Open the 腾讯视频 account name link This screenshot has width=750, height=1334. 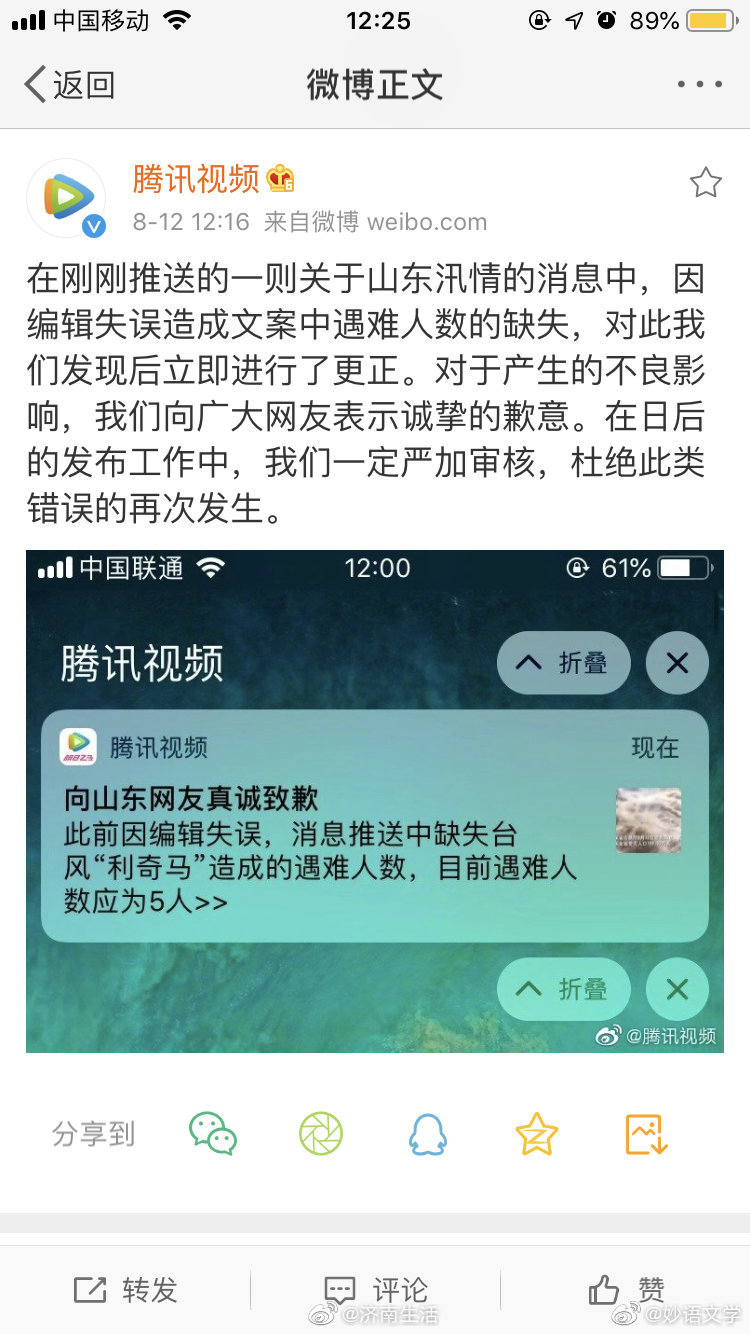pyautogui.click(x=196, y=179)
